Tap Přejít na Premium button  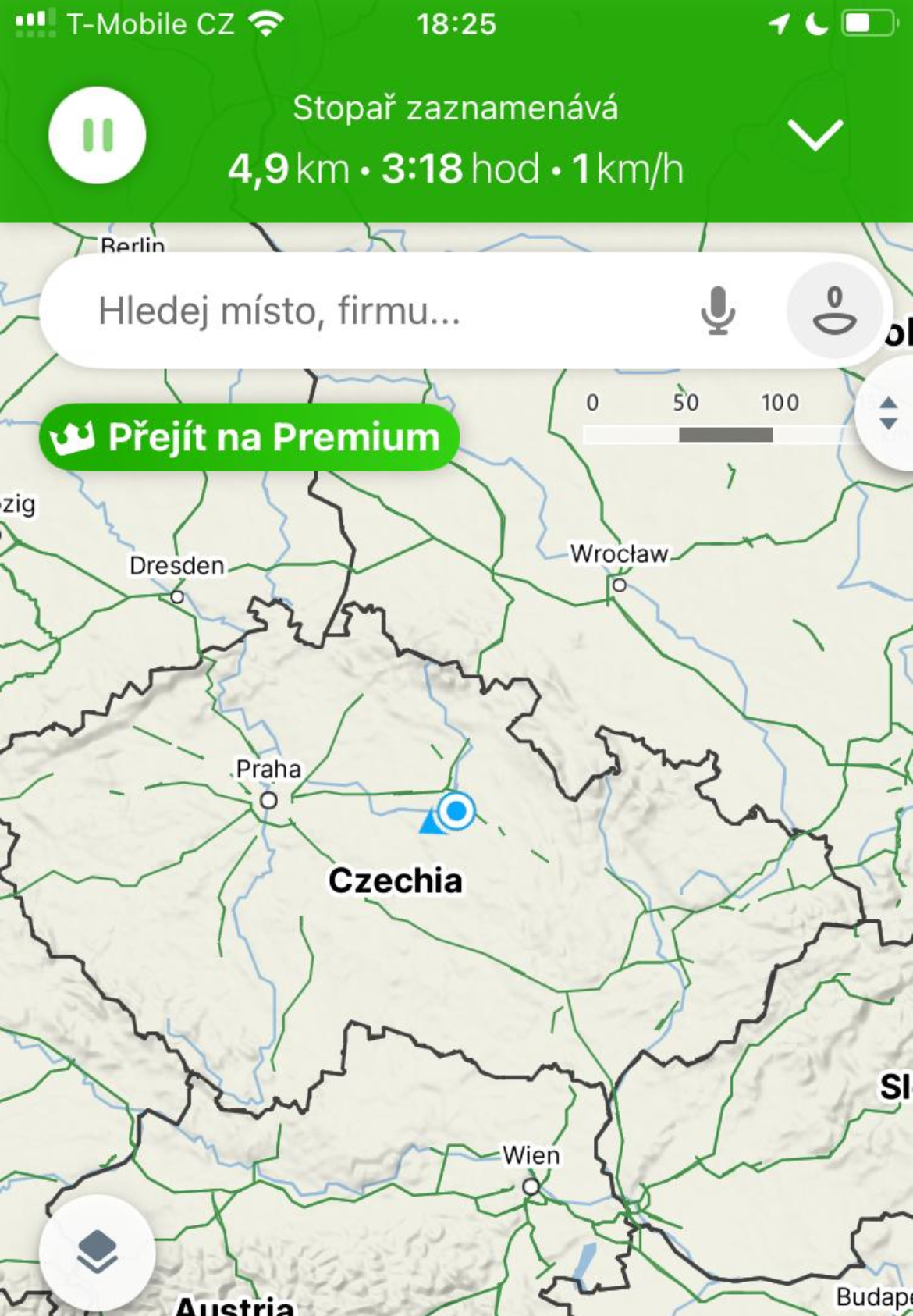click(250, 437)
